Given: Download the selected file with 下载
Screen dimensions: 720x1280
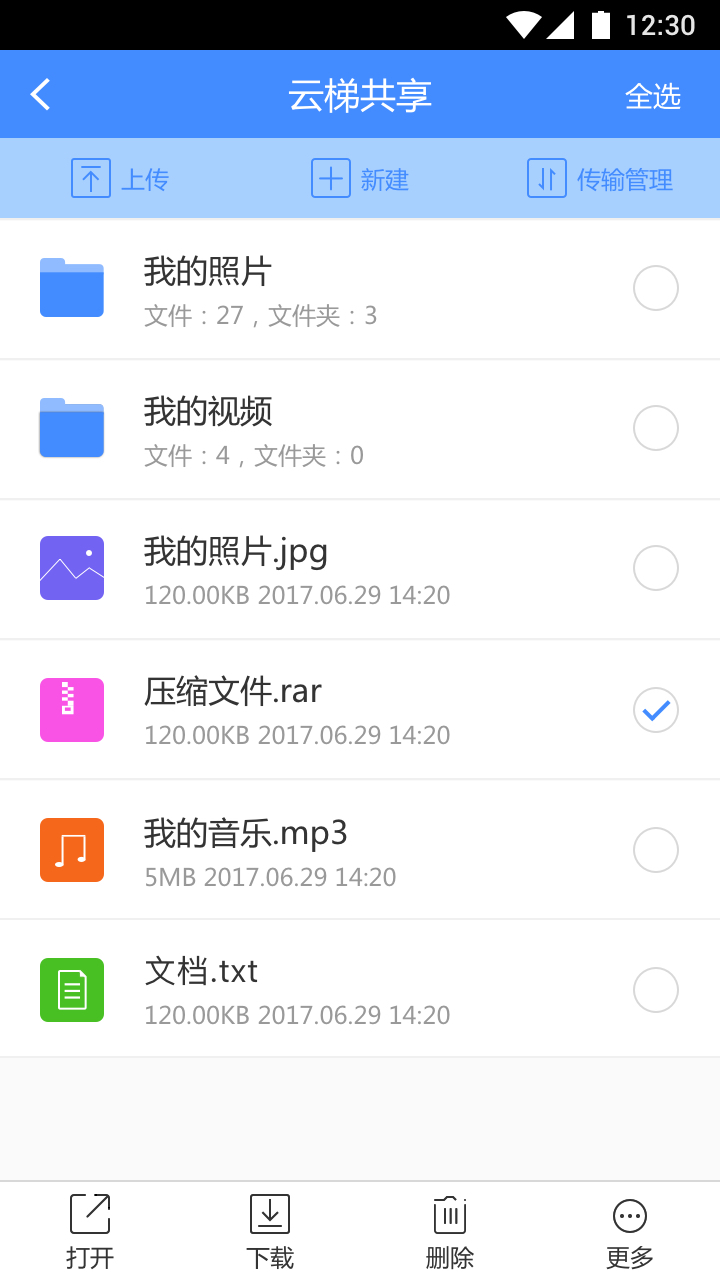Looking at the screenshot, I should pos(270,1231).
